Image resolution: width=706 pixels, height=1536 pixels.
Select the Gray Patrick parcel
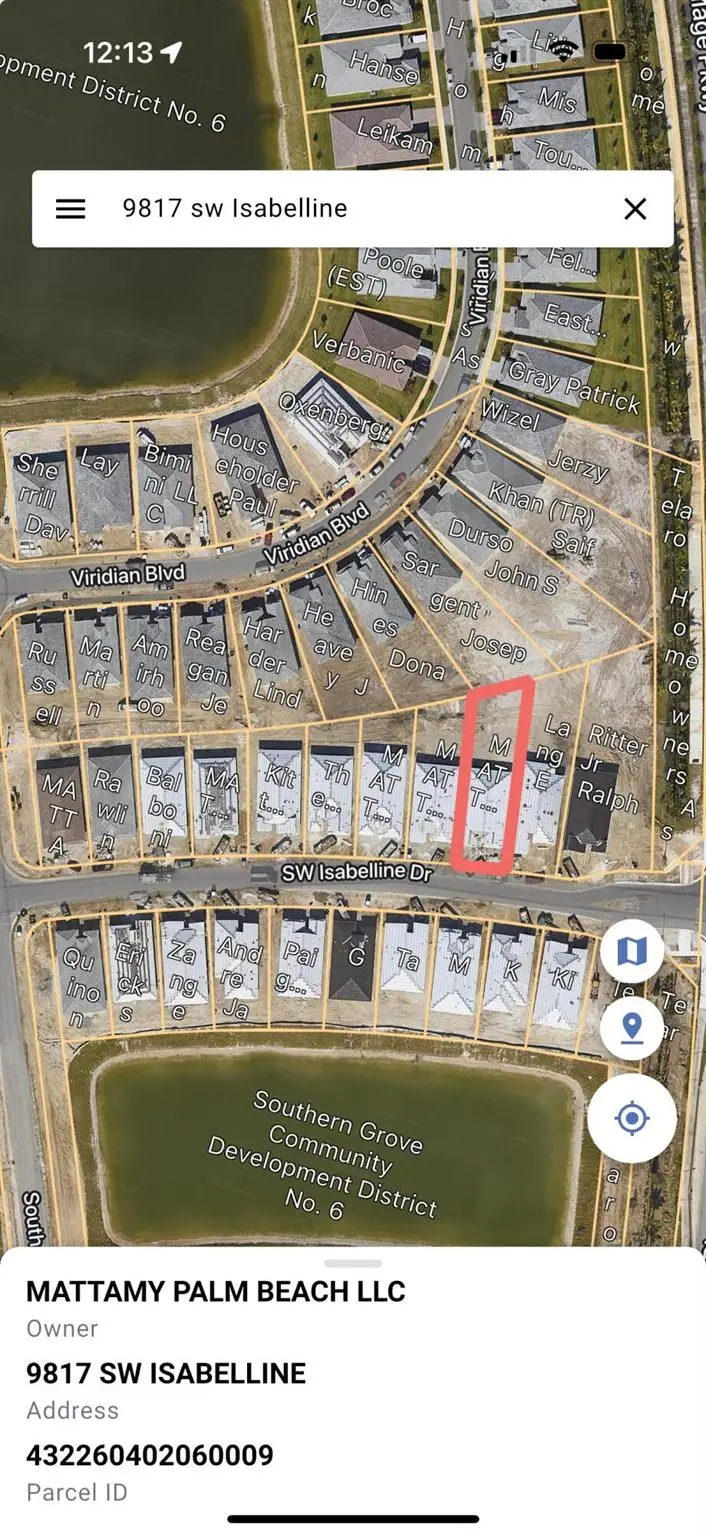tap(572, 386)
